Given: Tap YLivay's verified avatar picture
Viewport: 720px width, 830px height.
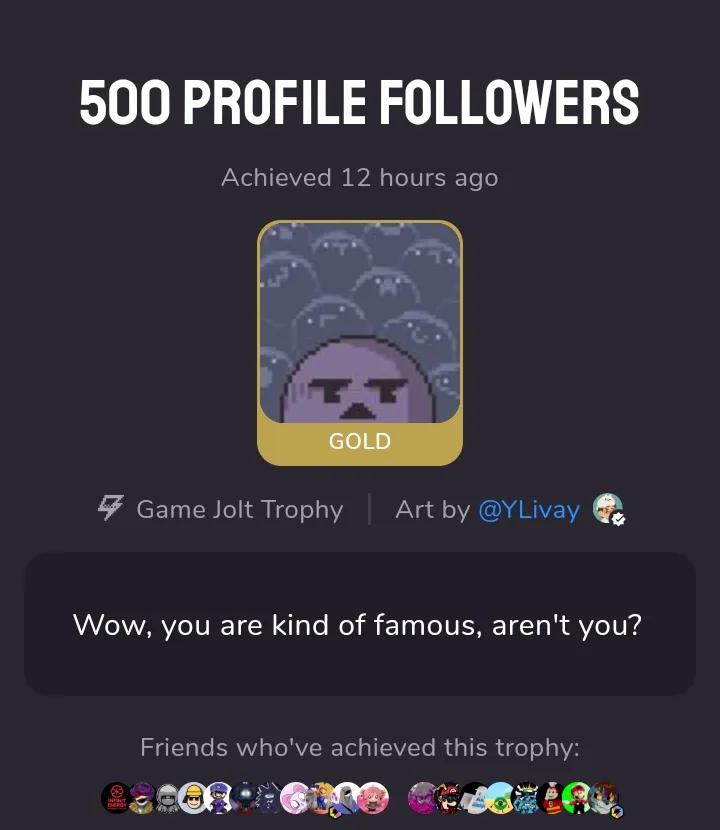Looking at the screenshot, I should coord(608,509).
